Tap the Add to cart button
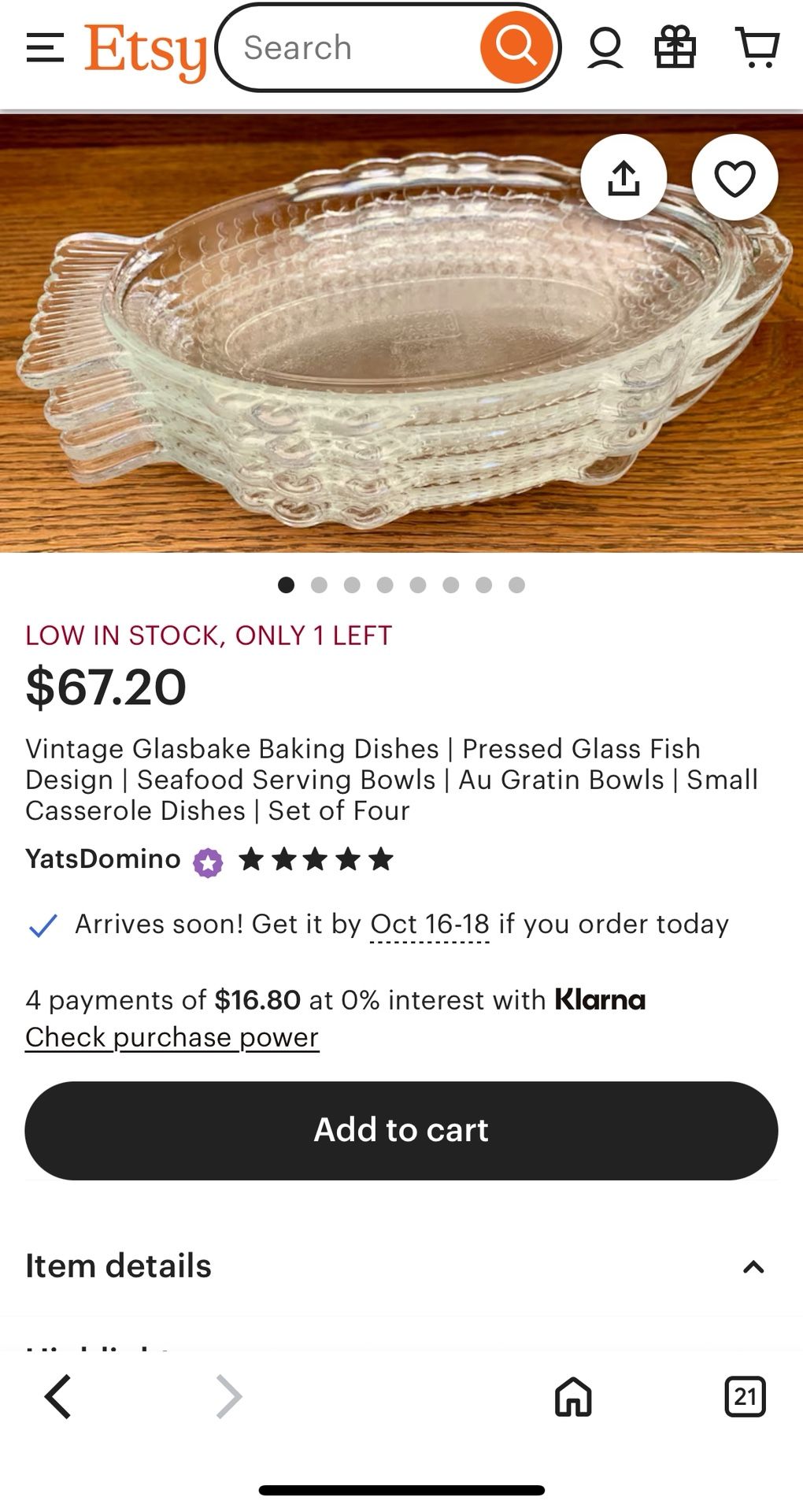The image size is (803, 1512). coord(401,1130)
